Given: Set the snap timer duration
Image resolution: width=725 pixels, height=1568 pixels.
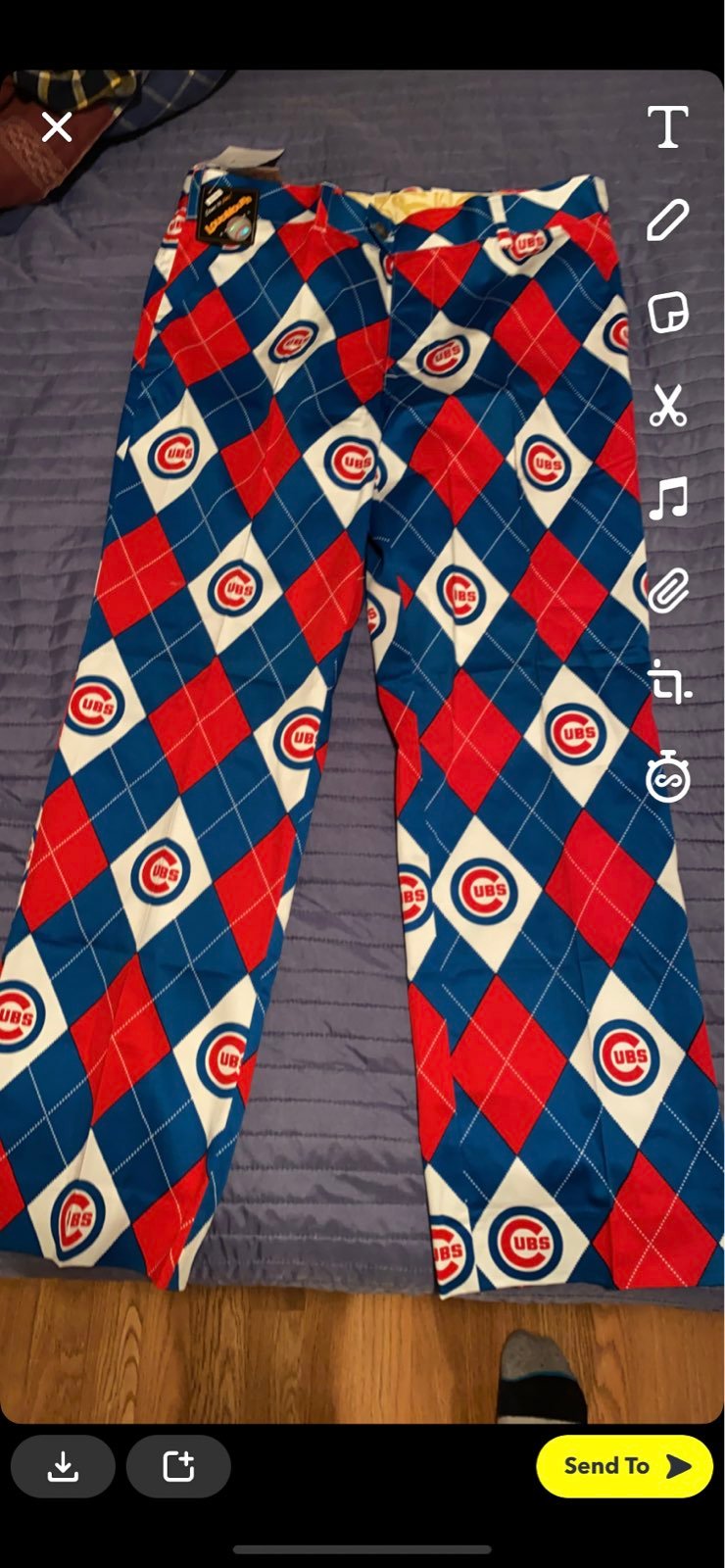Looking at the screenshot, I should pos(668,777).
